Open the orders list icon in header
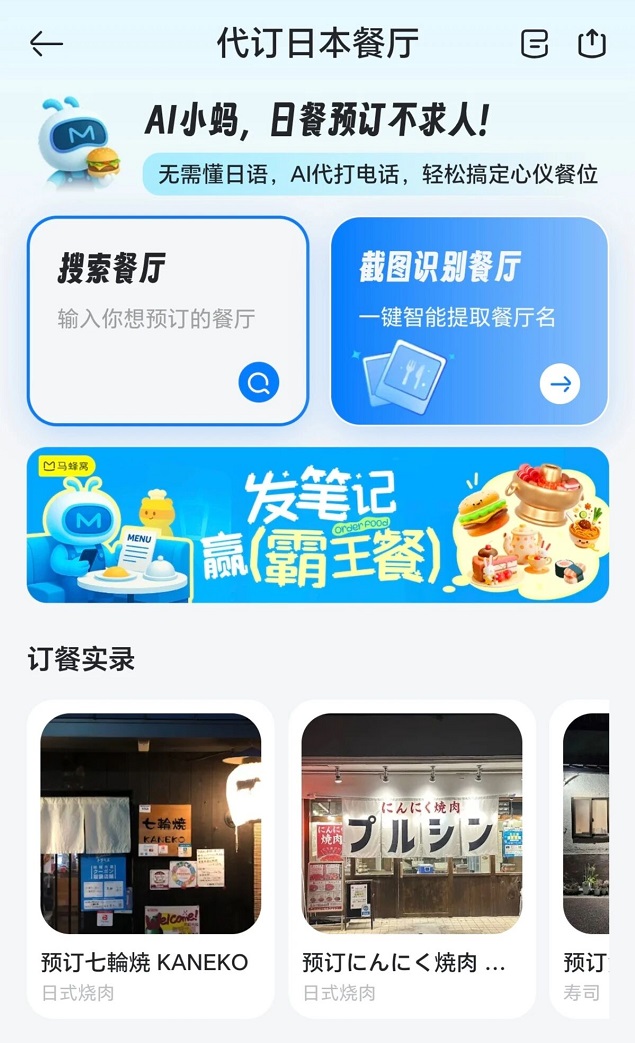Viewport: 635px width, 1043px height. [x=535, y=44]
